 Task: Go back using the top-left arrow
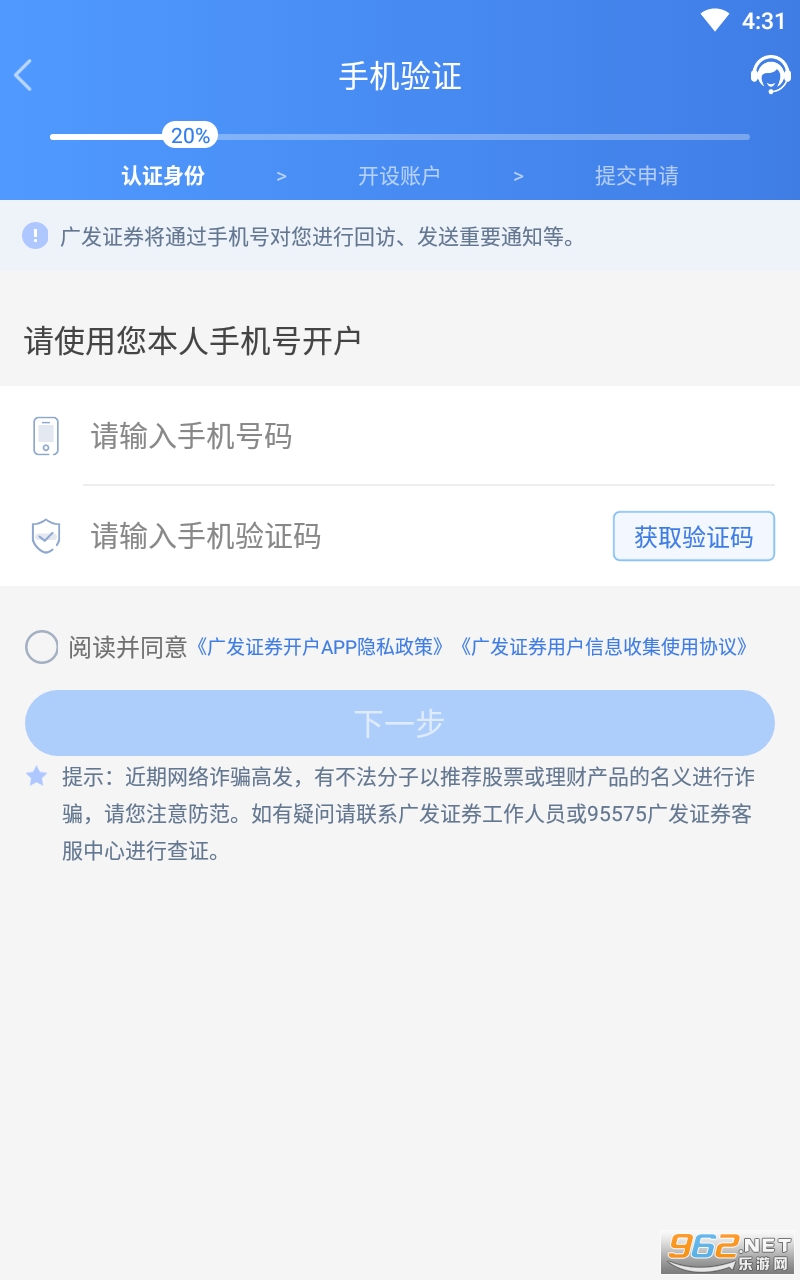24,75
